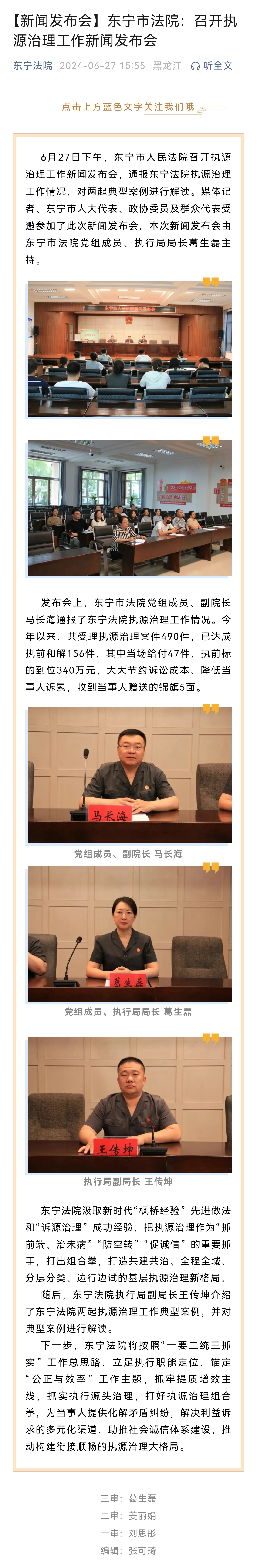The width and height of the screenshot is (257, 1568).
Task: View the photo of 王传坤
Action: click(129, 1104)
